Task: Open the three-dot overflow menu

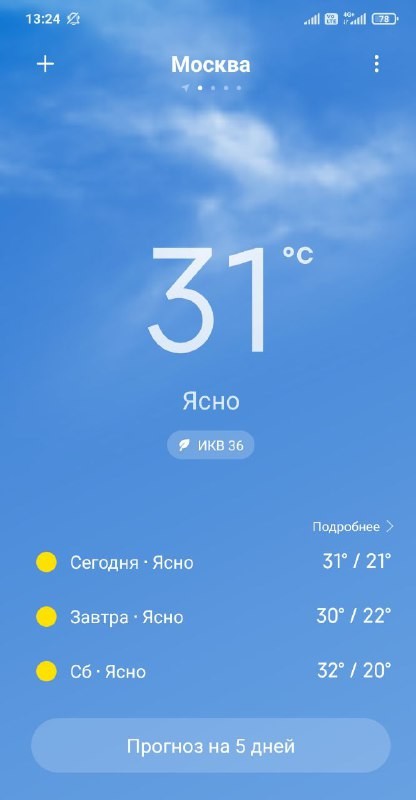Action: click(376, 64)
